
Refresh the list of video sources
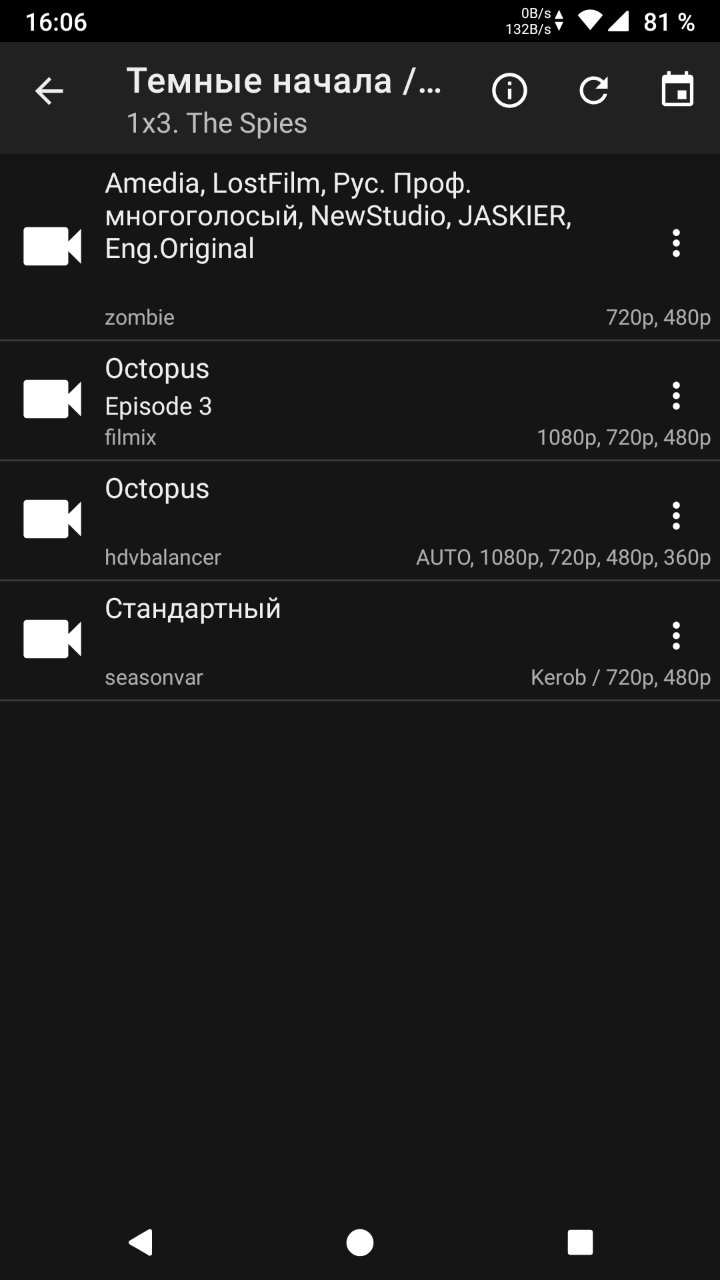(593, 91)
